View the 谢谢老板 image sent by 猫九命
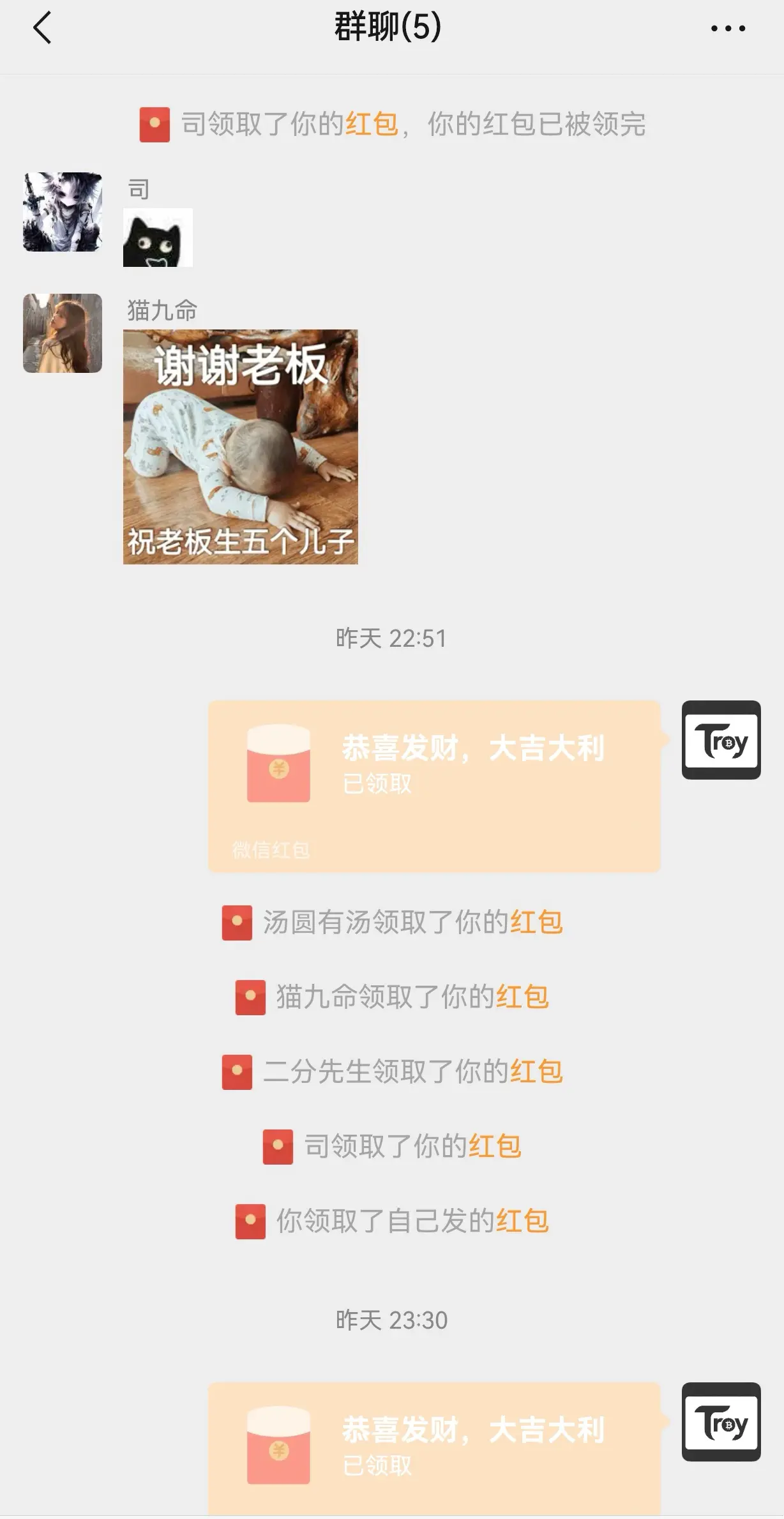 (x=241, y=447)
